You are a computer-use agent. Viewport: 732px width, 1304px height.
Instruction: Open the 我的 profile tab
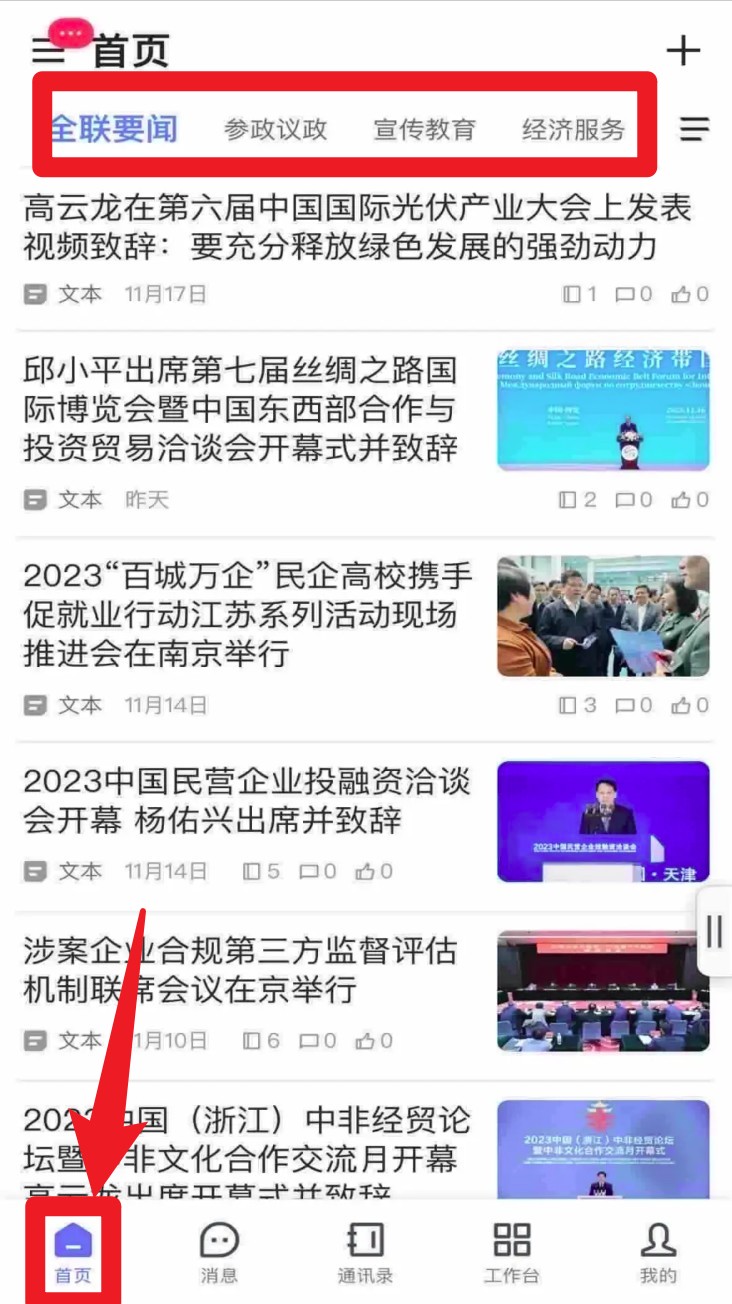pyautogui.click(x=658, y=1253)
